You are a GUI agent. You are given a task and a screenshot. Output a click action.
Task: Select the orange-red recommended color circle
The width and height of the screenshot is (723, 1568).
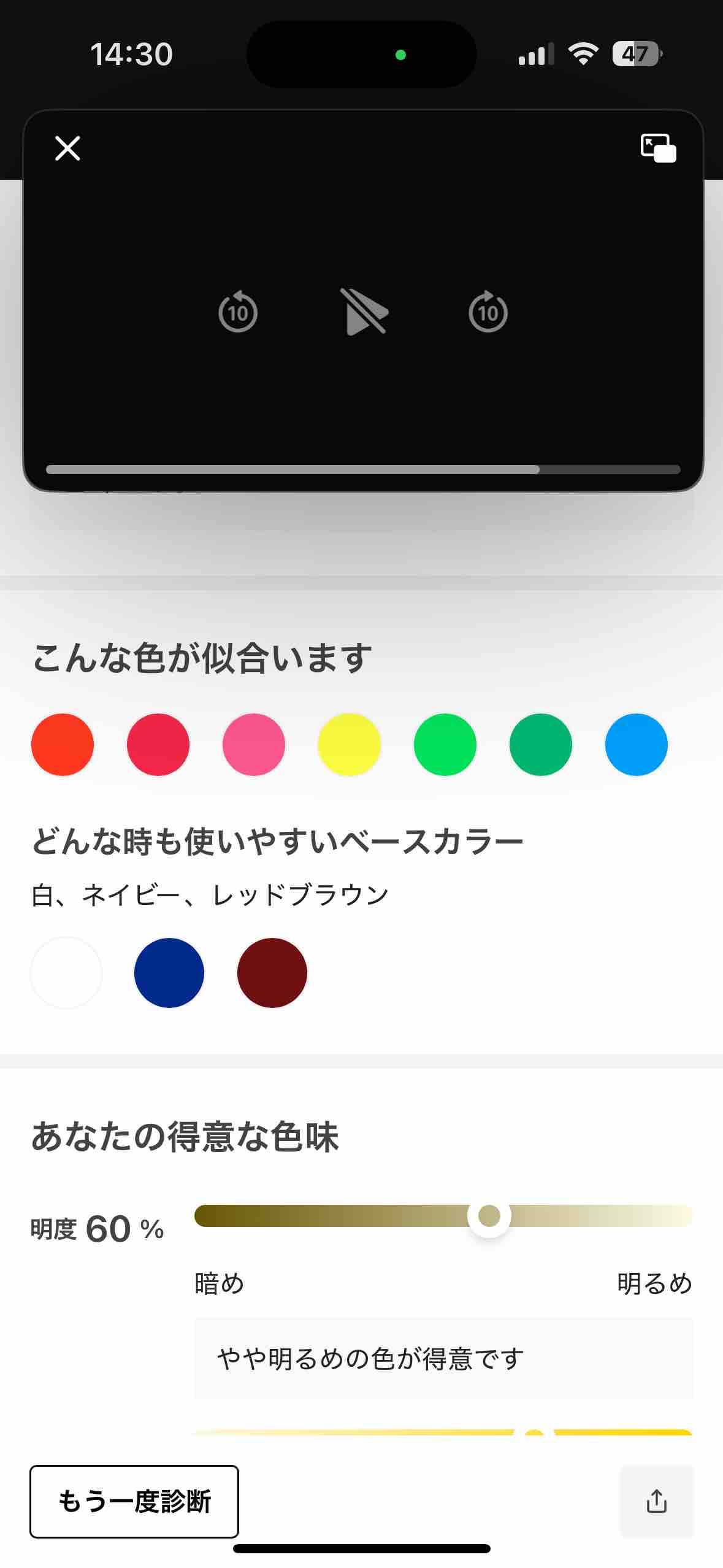click(x=62, y=744)
